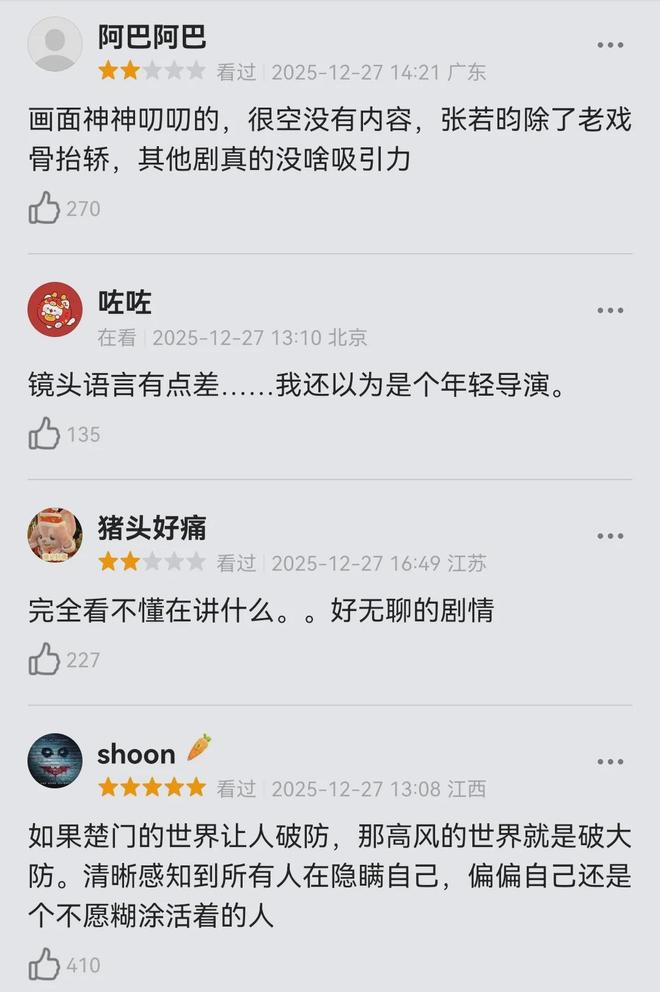
Task: Open overflow menu on 咗咗's comment
Action: (x=610, y=311)
